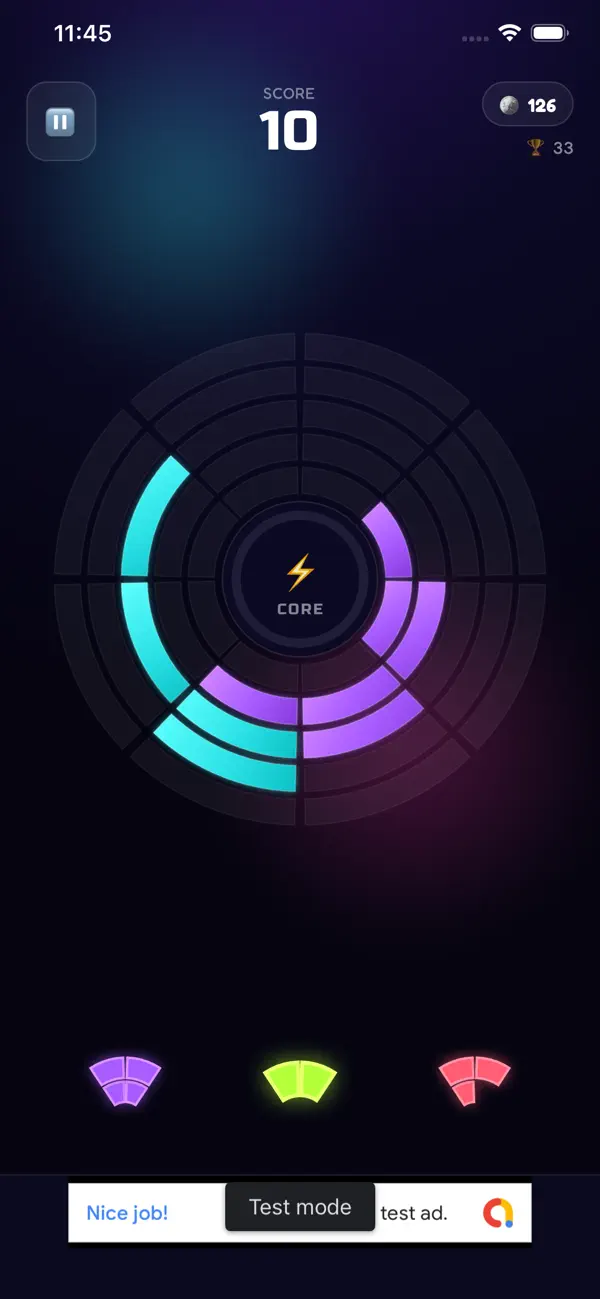Viewport: 600px width, 1299px height.
Task: Select the green block piece
Action: (x=300, y=1081)
